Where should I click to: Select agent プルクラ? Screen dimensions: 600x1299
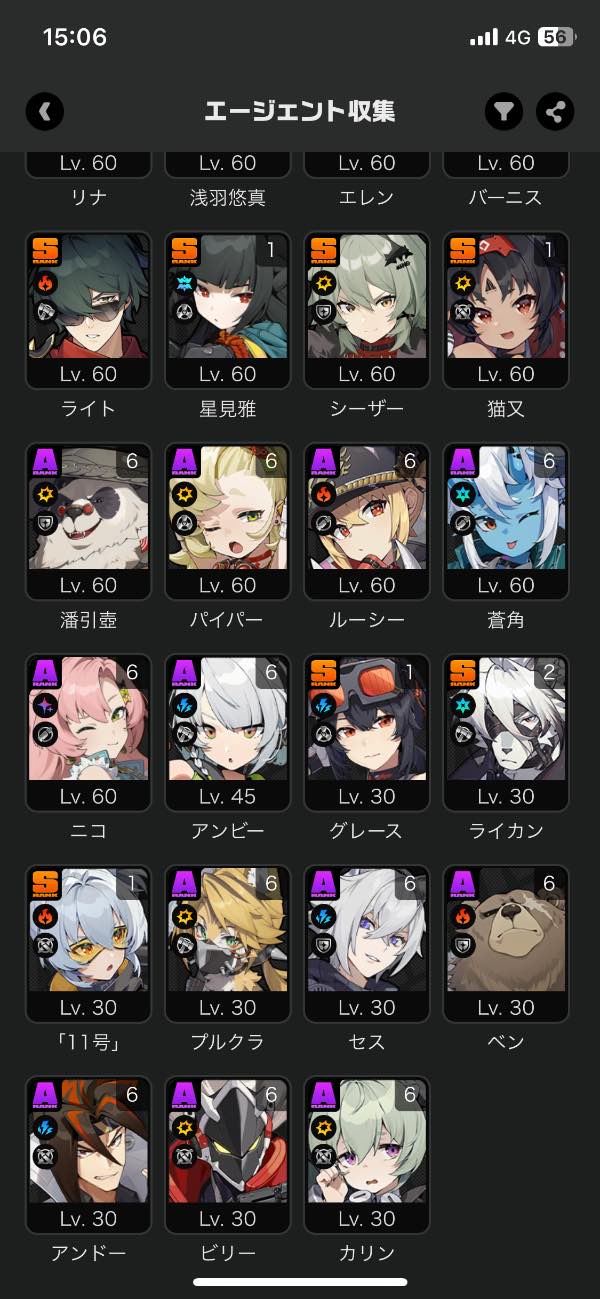click(x=228, y=944)
